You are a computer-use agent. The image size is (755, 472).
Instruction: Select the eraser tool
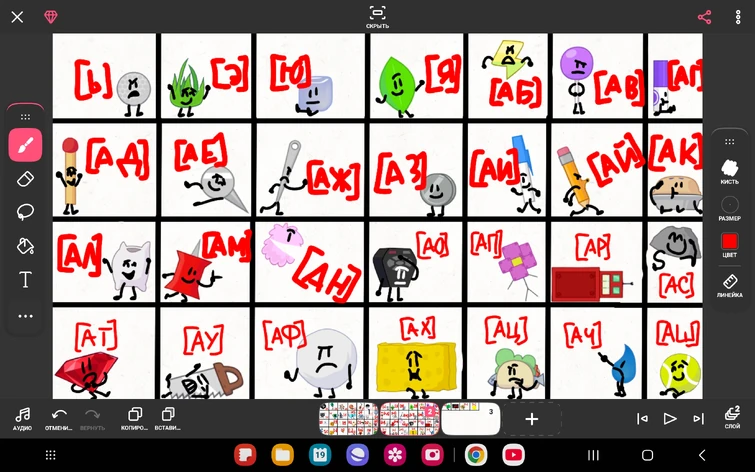[x=26, y=179]
